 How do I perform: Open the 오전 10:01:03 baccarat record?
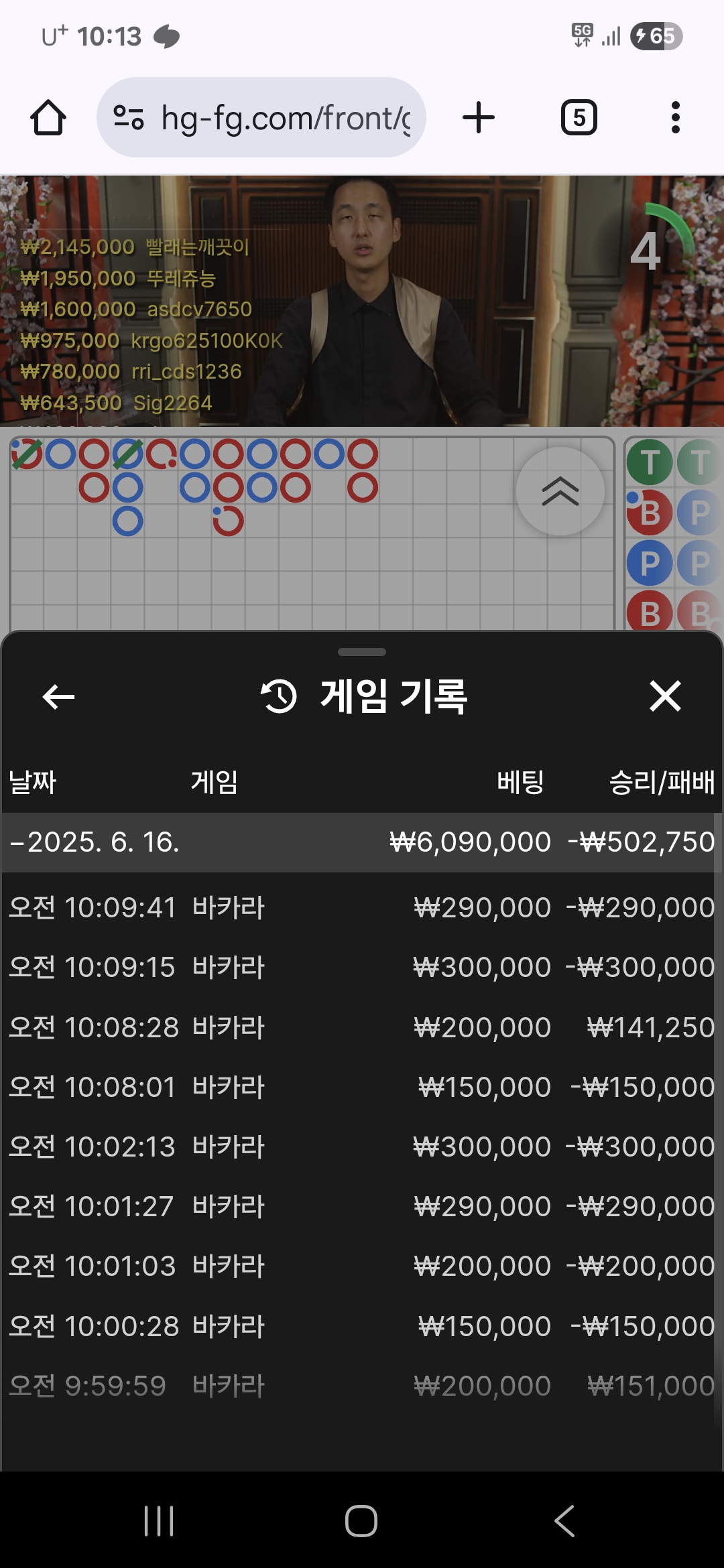click(359, 1266)
